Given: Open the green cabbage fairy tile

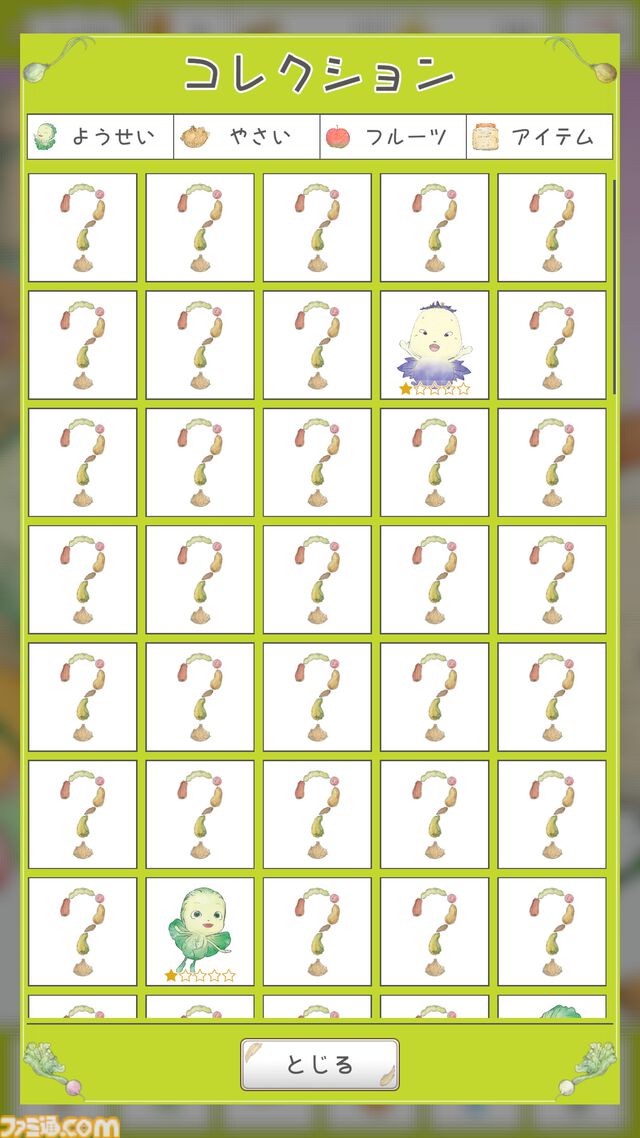Looking at the screenshot, I should click(200, 932).
